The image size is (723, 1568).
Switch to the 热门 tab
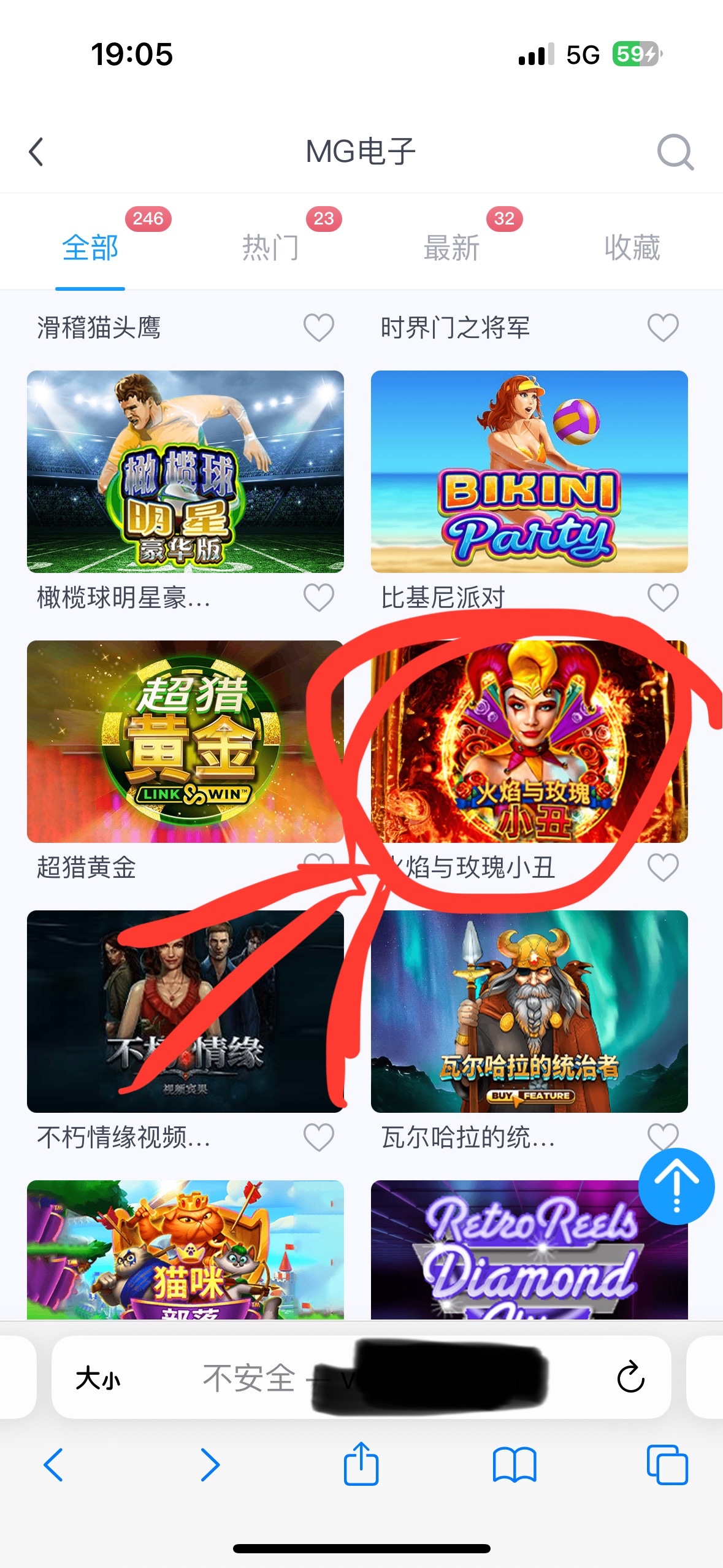click(x=270, y=248)
